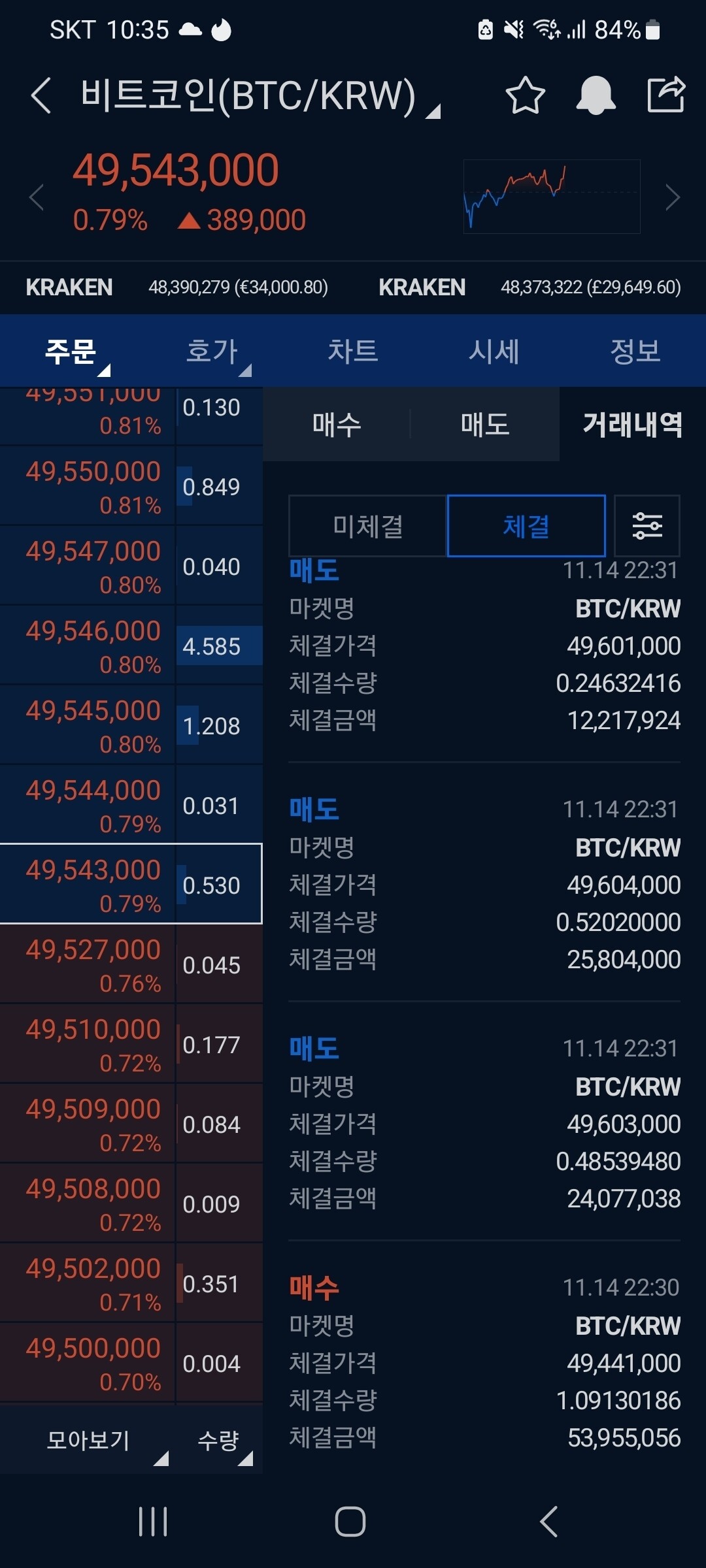706x1568 pixels.
Task: Keep 체결 filter selected
Action: (526, 526)
